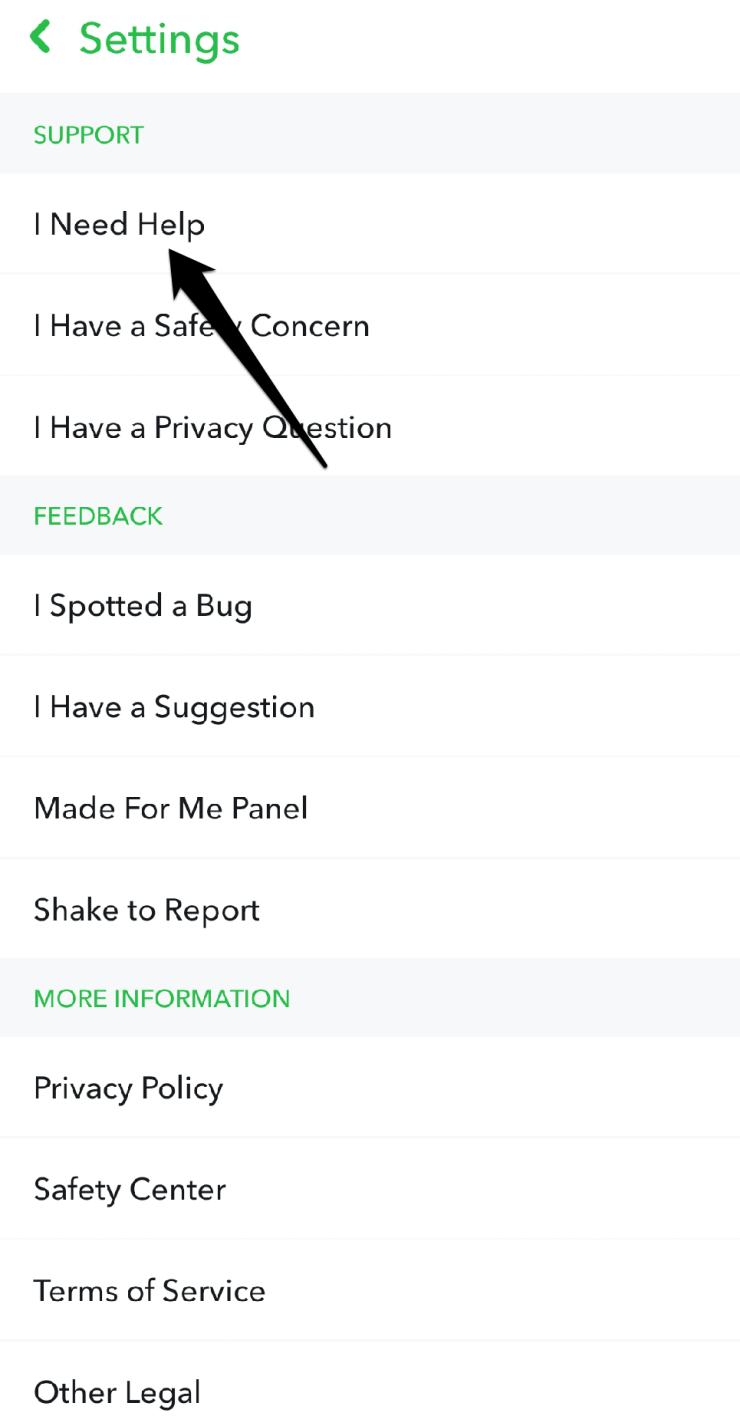This screenshot has height=1426, width=740.
Task: Select Shake to Report option
Action: [146, 909]
